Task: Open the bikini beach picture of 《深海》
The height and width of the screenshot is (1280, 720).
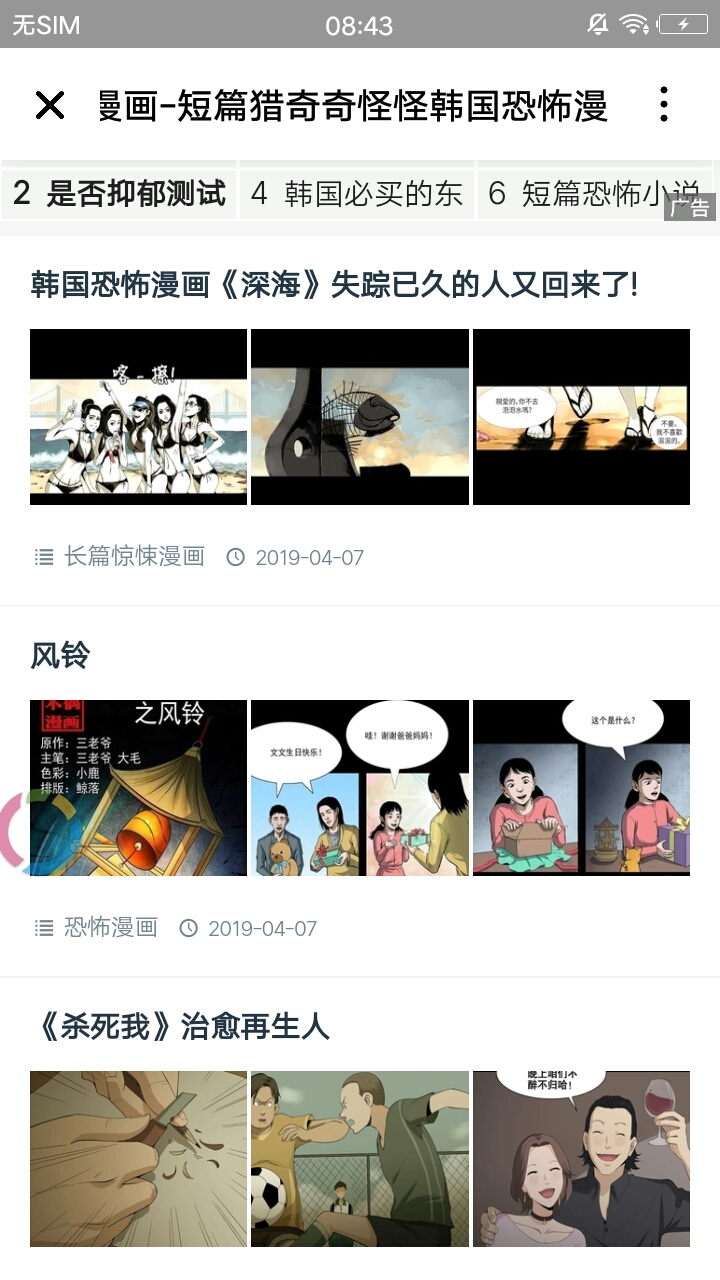Action: pyautogui.click(x=138, y=417)
